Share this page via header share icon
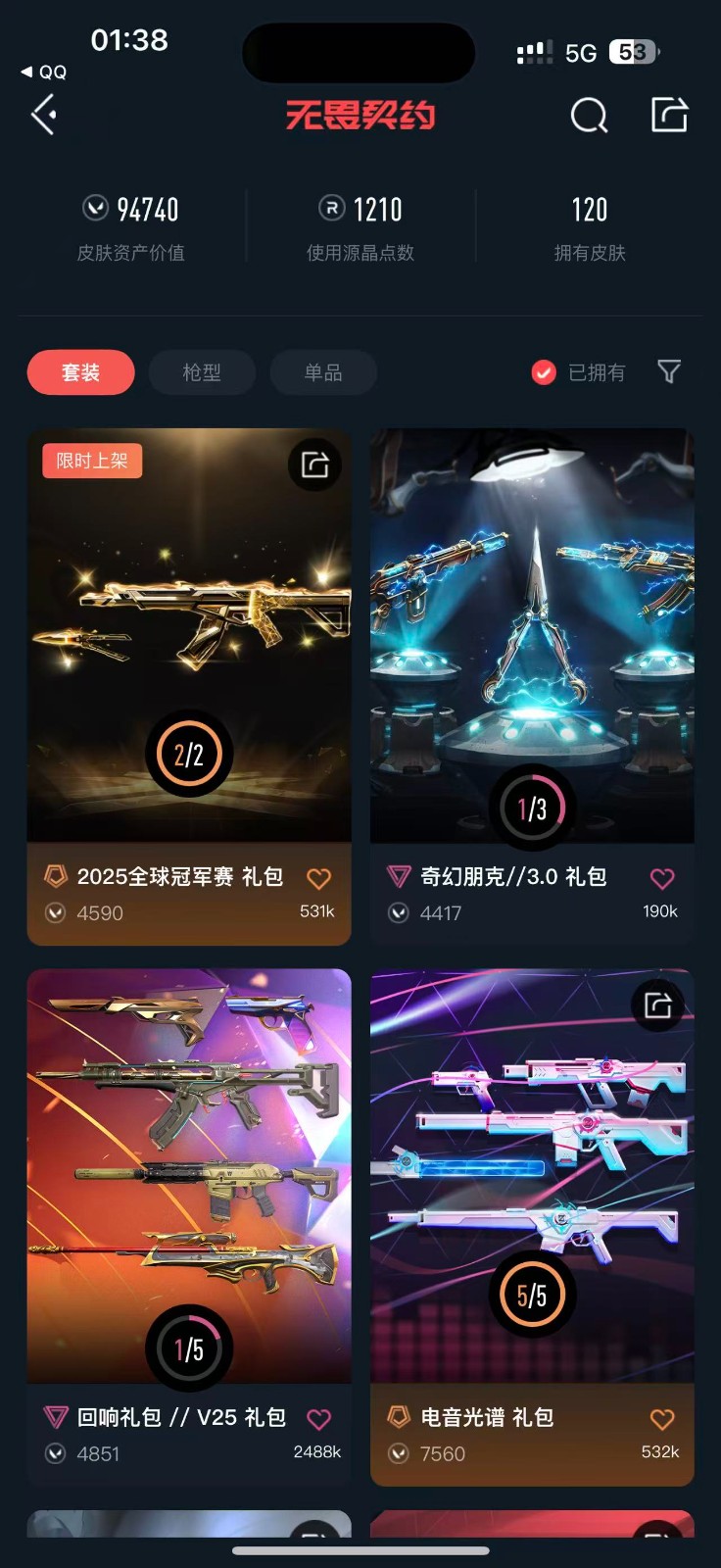Screen dimensions: 721x1568 point(670,115)
